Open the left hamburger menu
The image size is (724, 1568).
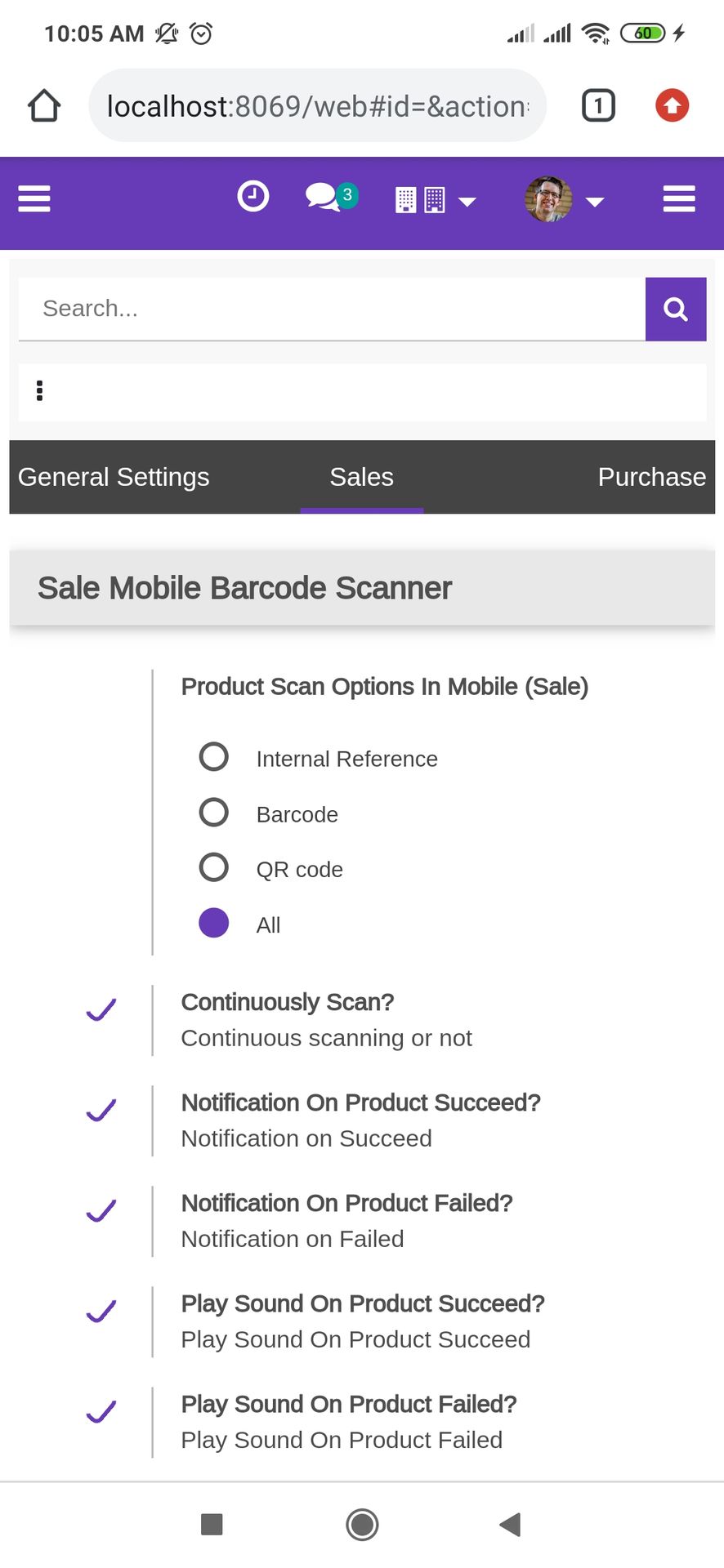pos(34,198)
